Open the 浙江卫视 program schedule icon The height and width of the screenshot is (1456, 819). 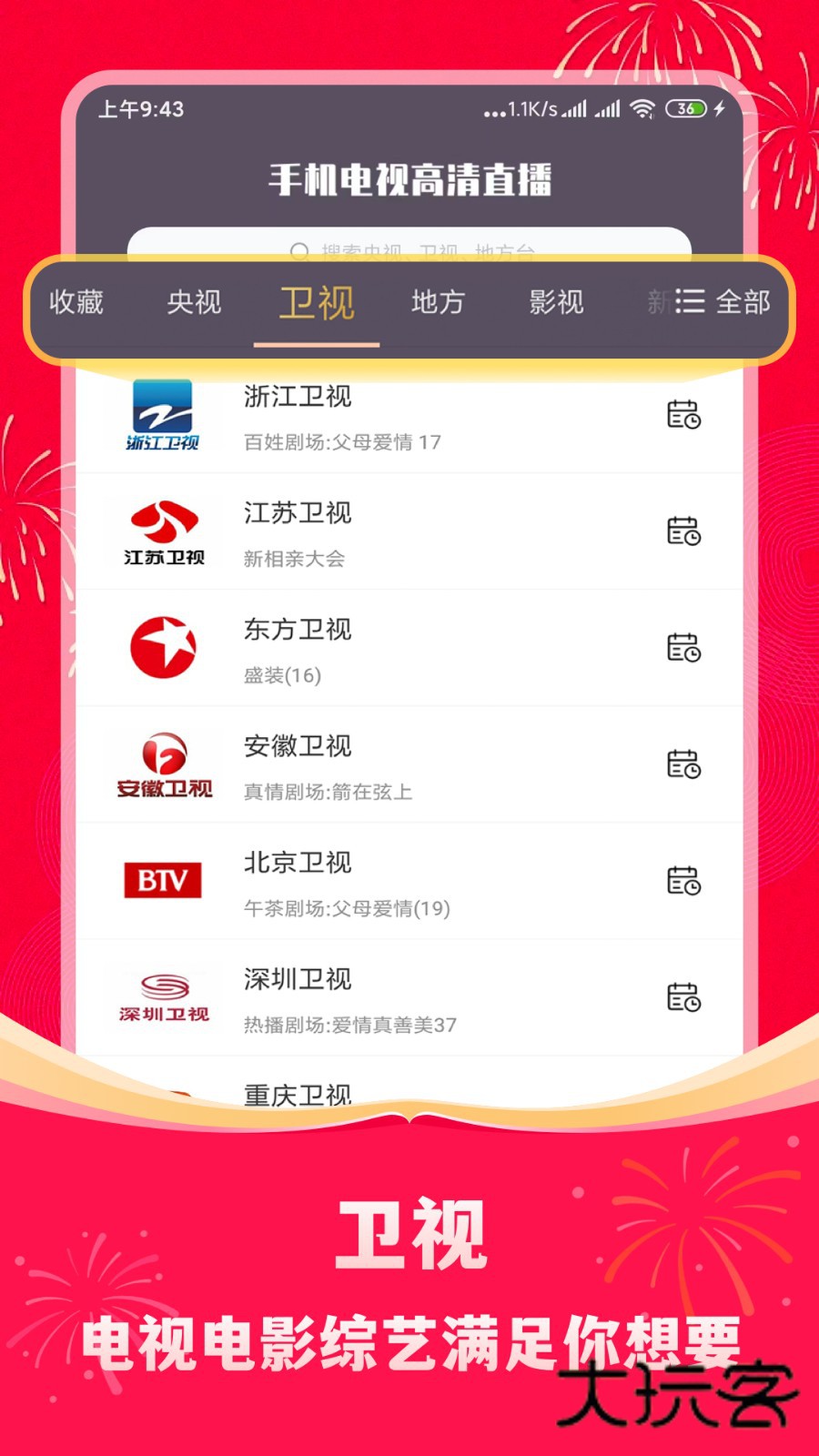point(684,415)
